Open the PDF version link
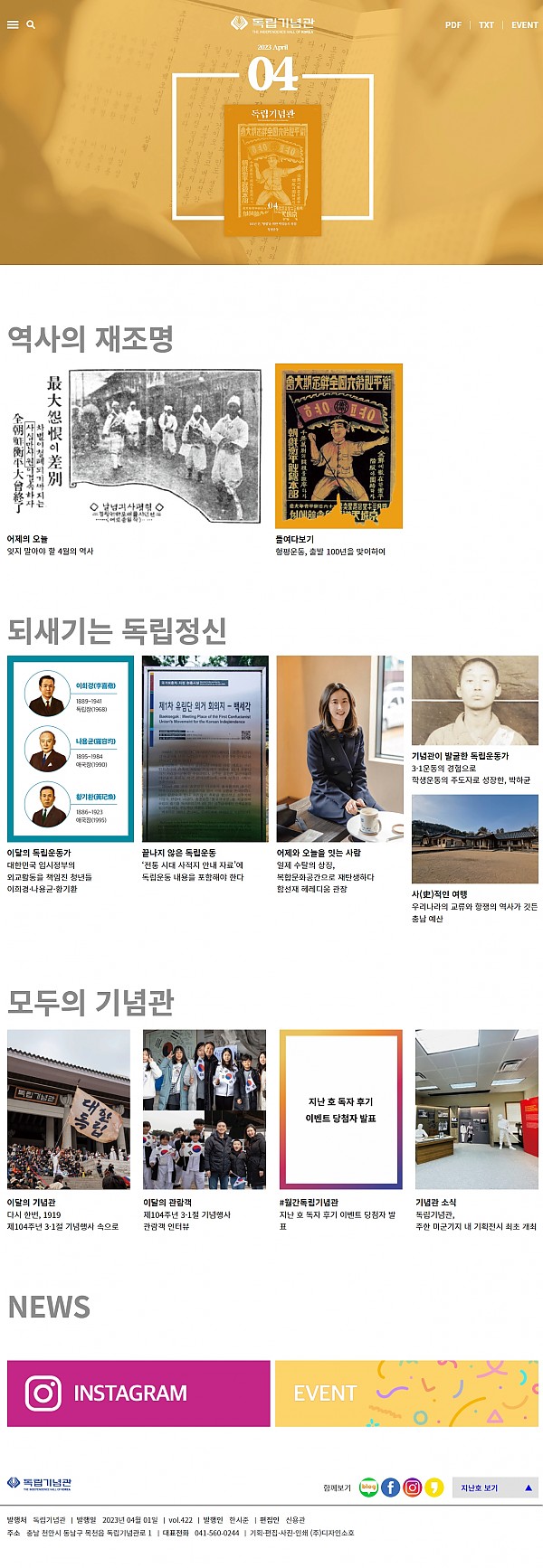The height and width of the screenshot is (1568, 543). 453,25
